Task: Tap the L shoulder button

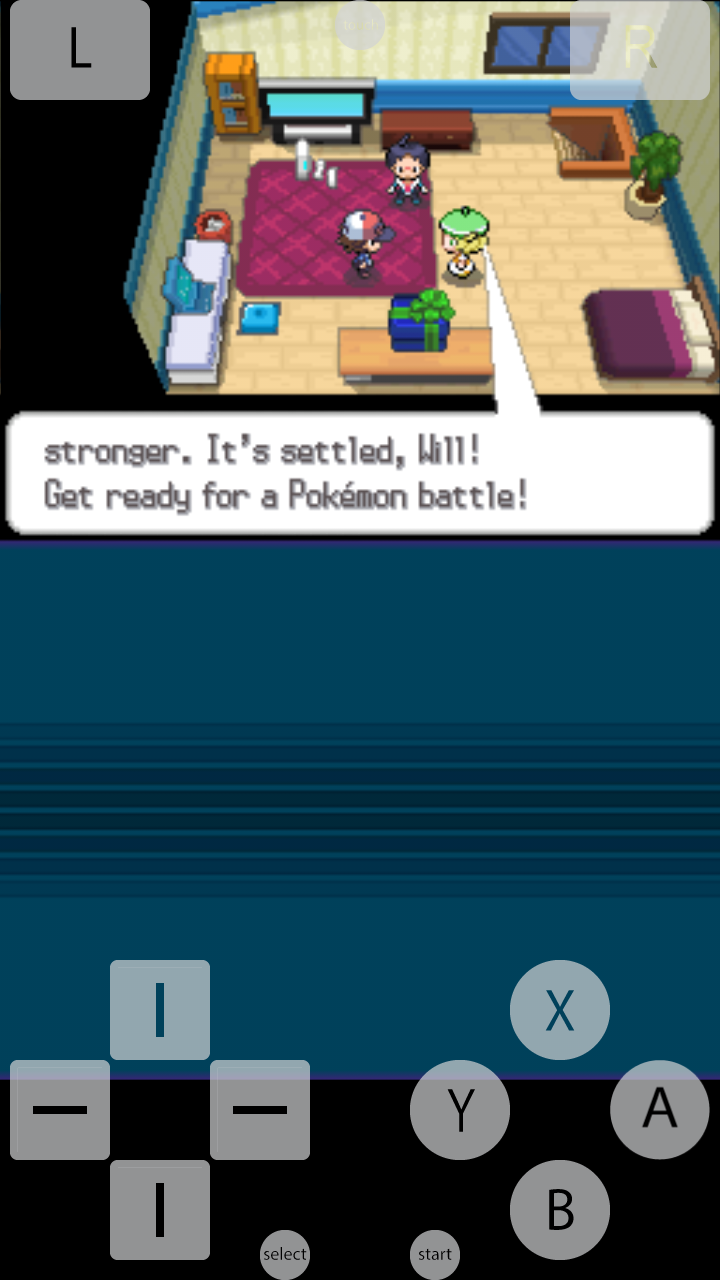Action: click(80, 50)
